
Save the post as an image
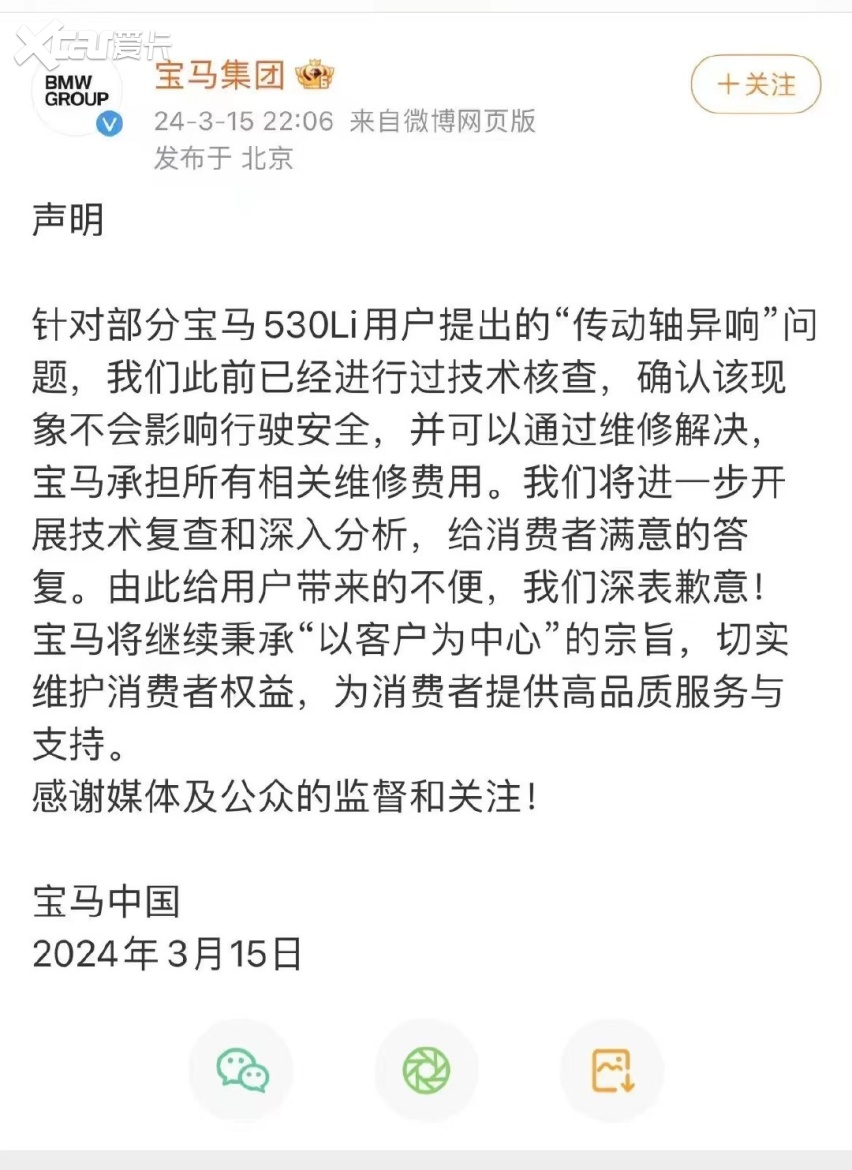[613, 1071]
